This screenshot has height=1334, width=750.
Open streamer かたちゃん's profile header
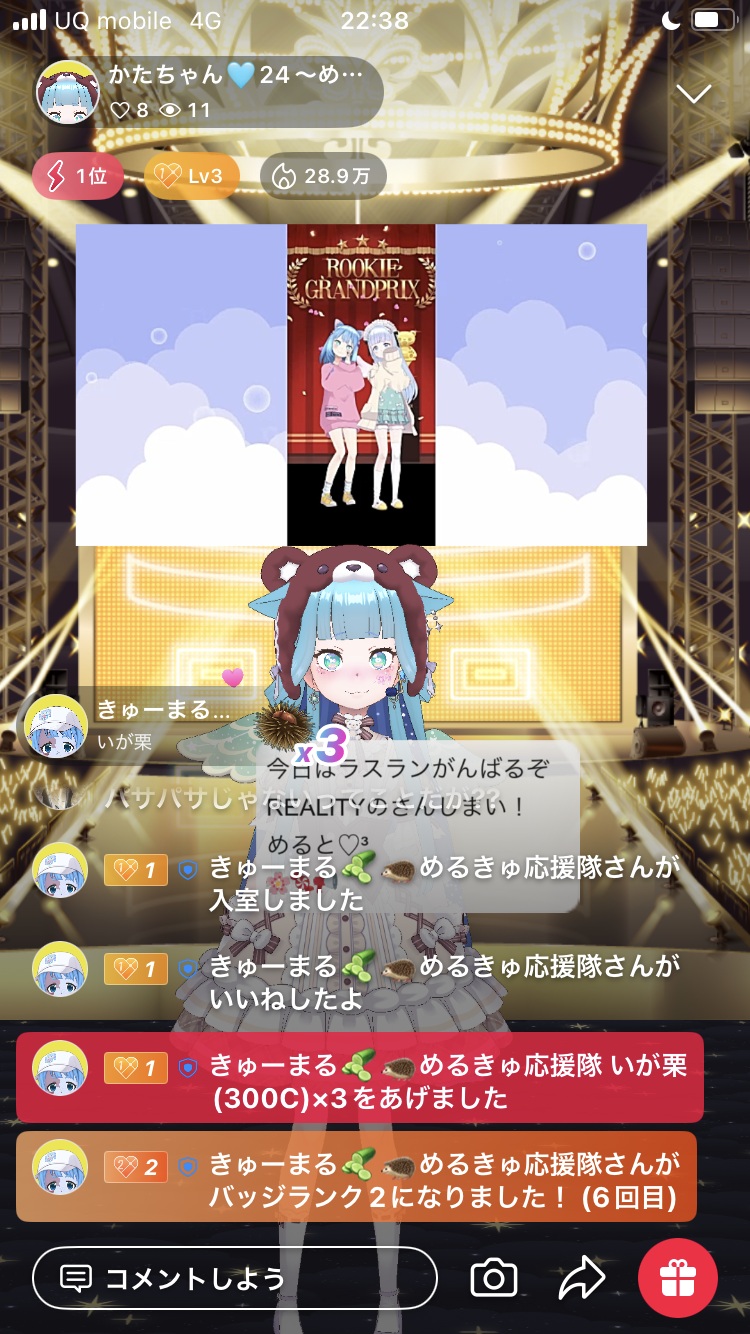pyautogui.click(x=210, y=91)
